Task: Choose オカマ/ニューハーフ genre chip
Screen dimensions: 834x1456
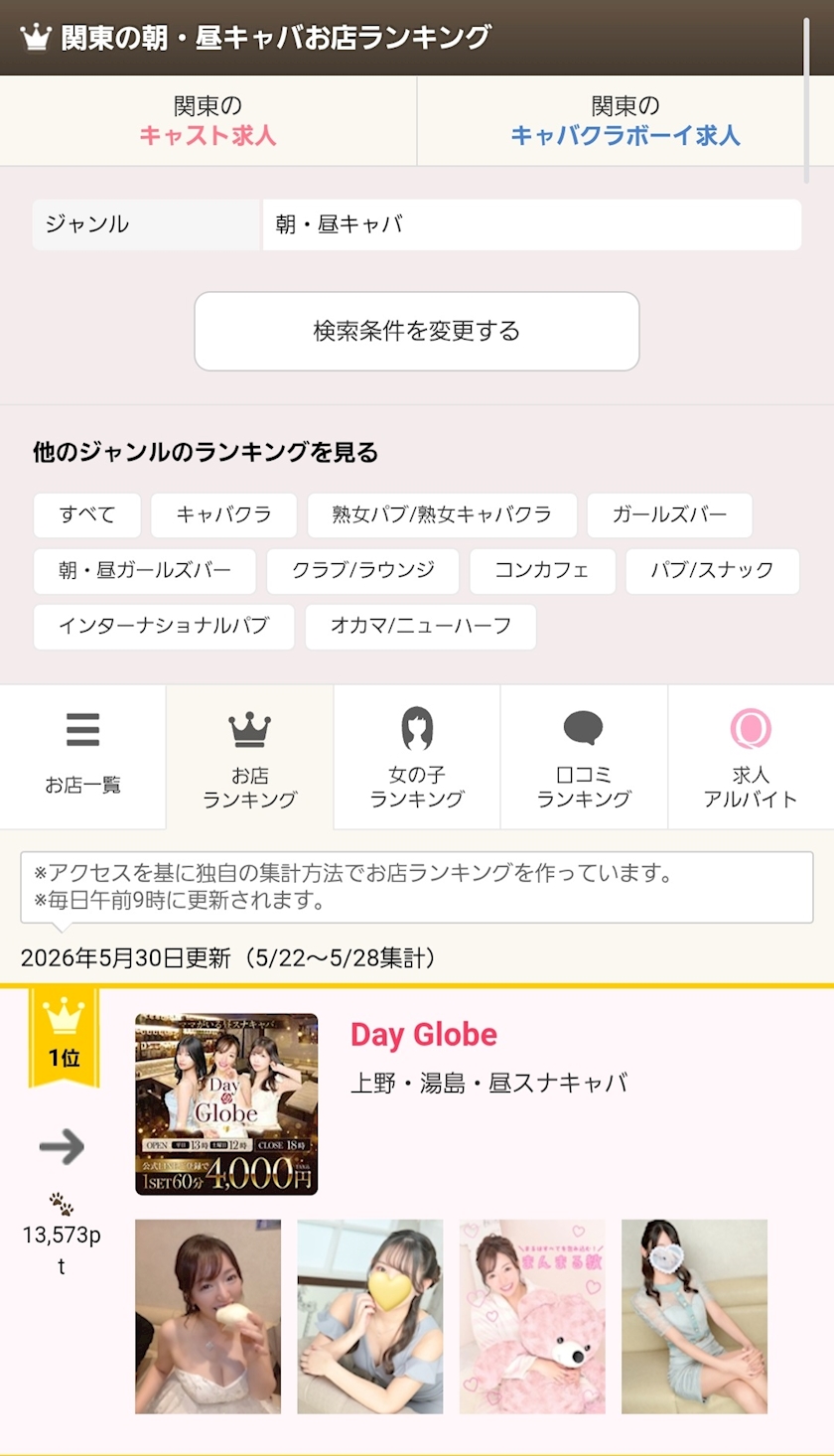Action: point(421,627)
